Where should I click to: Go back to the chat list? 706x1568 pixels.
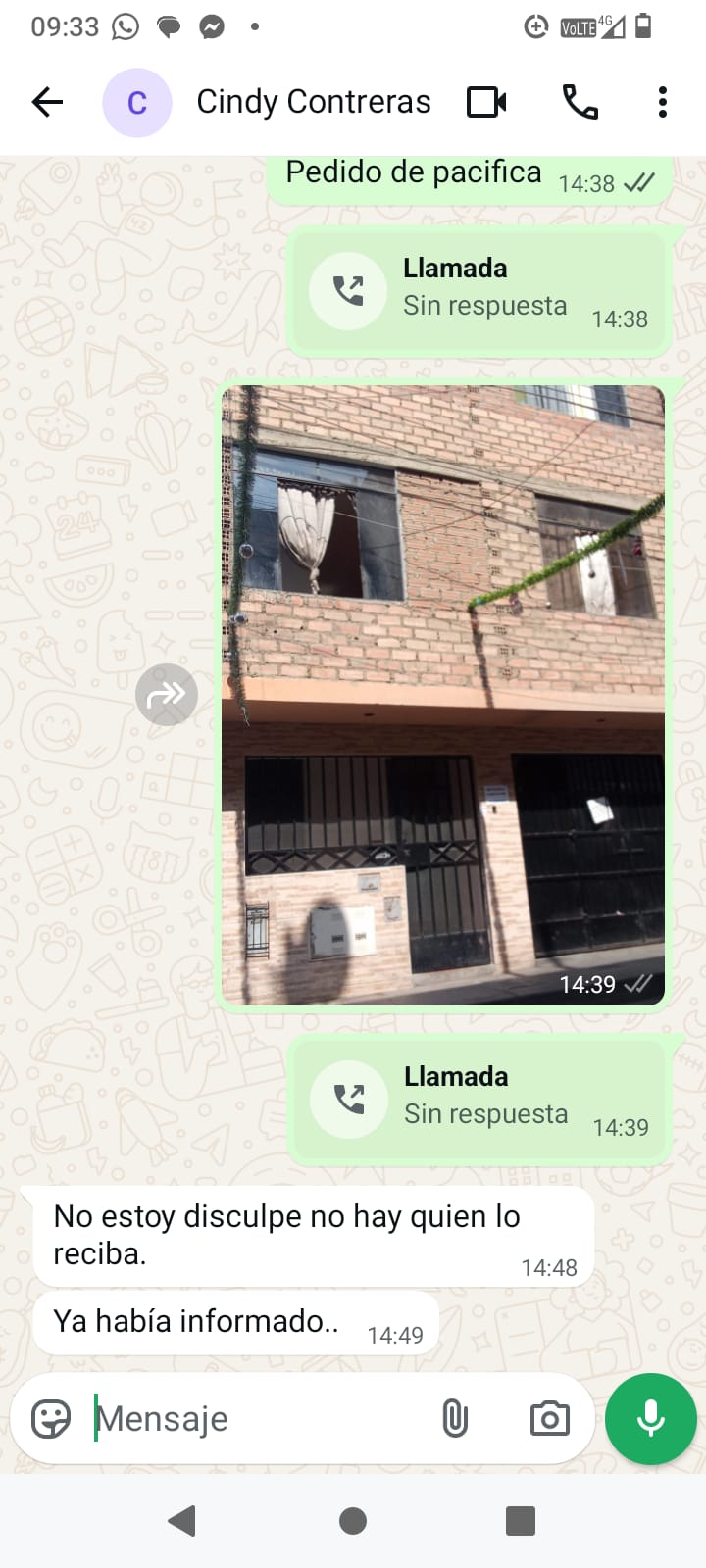tap(47, 102)
